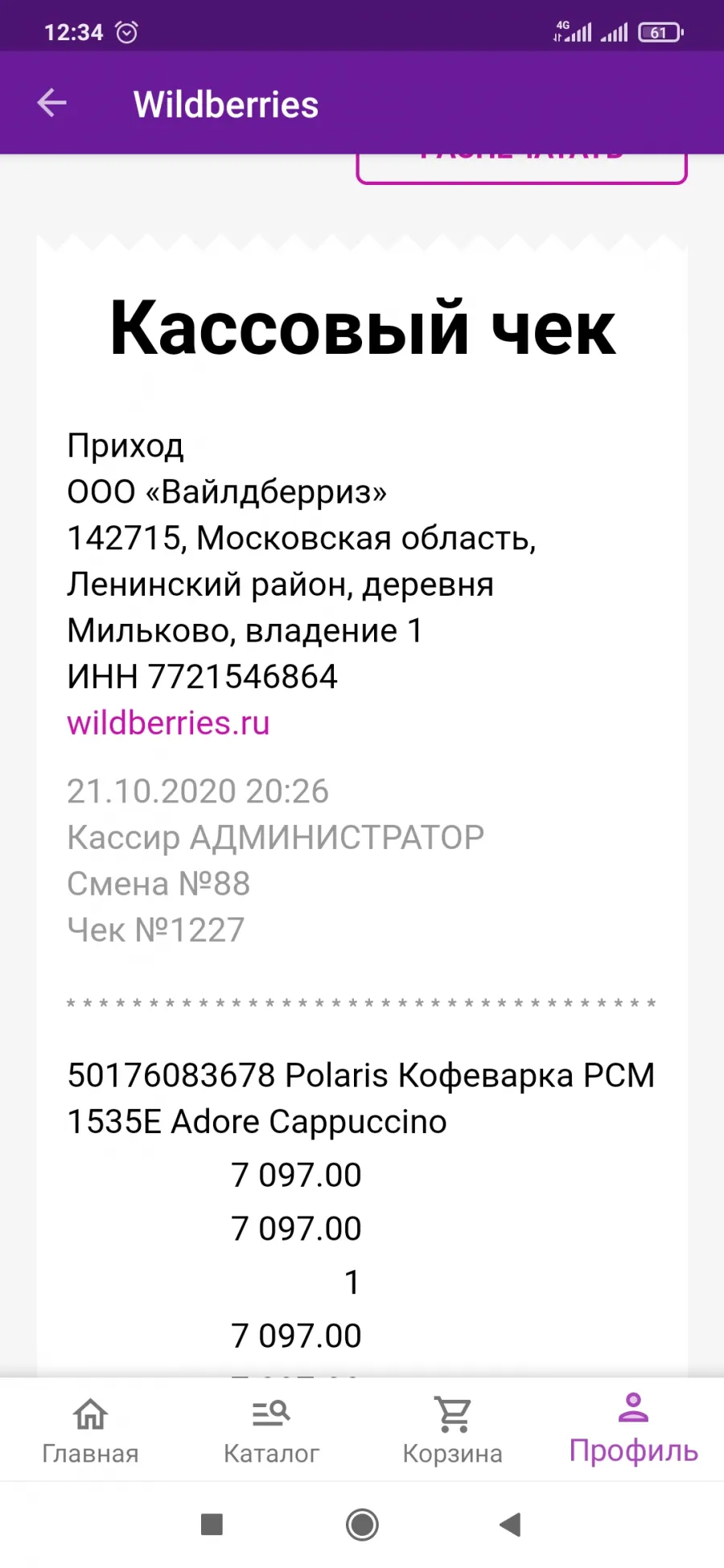Go back using the app bar arrow

point(52,103)
